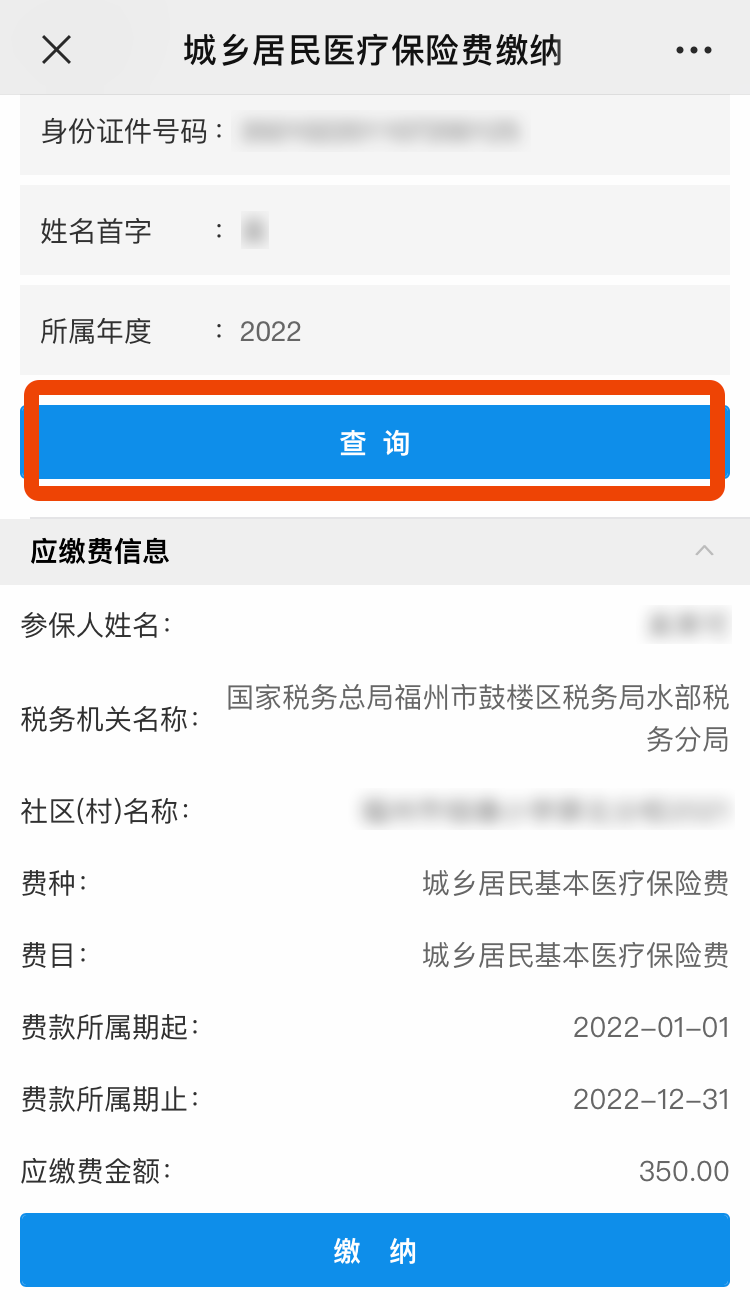This screenshot has height=1300, width=750.
Task: Collapse the 应缴费信息 section
Action: pyautogui.click(x=704, y=551)
